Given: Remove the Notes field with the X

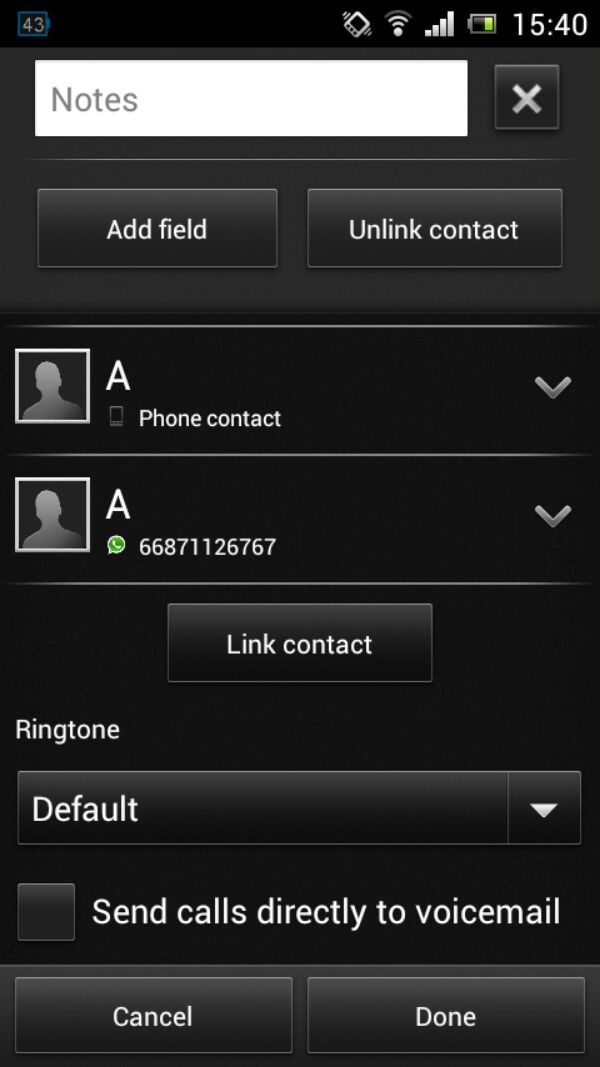Looking at the screenshot, I should pos(527,97).
